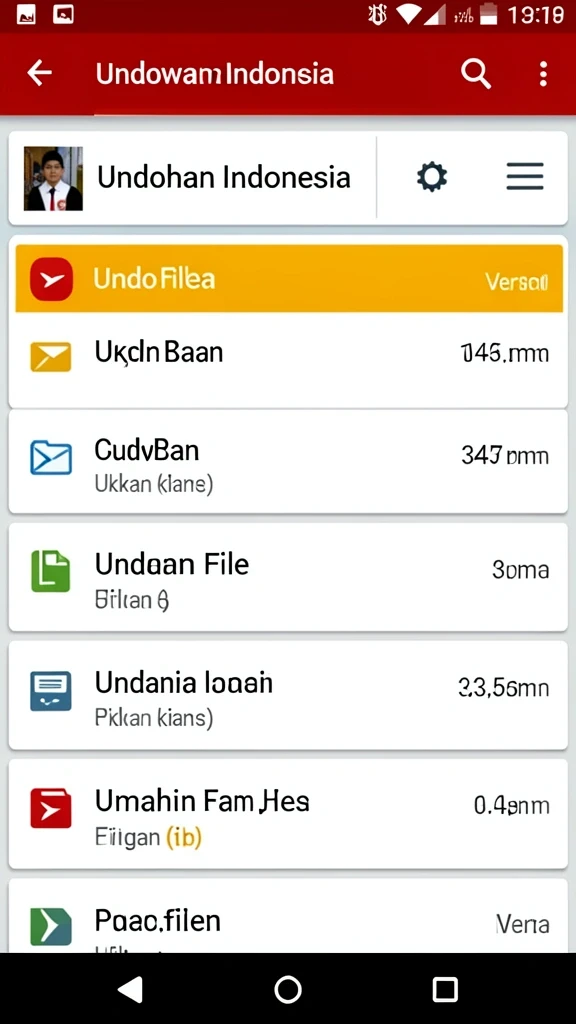This screenshot has width=576, height=1024.
Task: Open the Paac.filen entry
Action: (288, 916)
